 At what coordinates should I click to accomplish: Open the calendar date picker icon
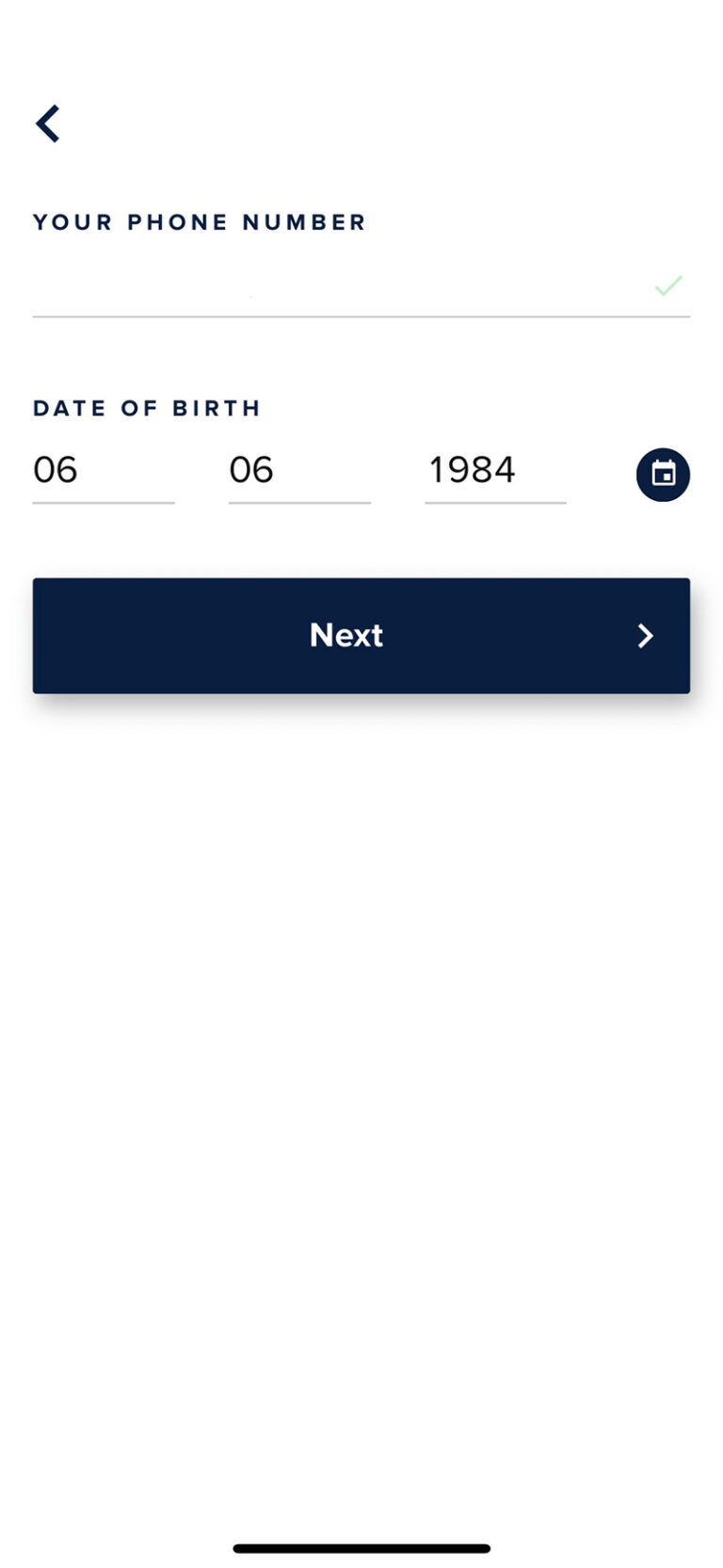coord(663,474)
